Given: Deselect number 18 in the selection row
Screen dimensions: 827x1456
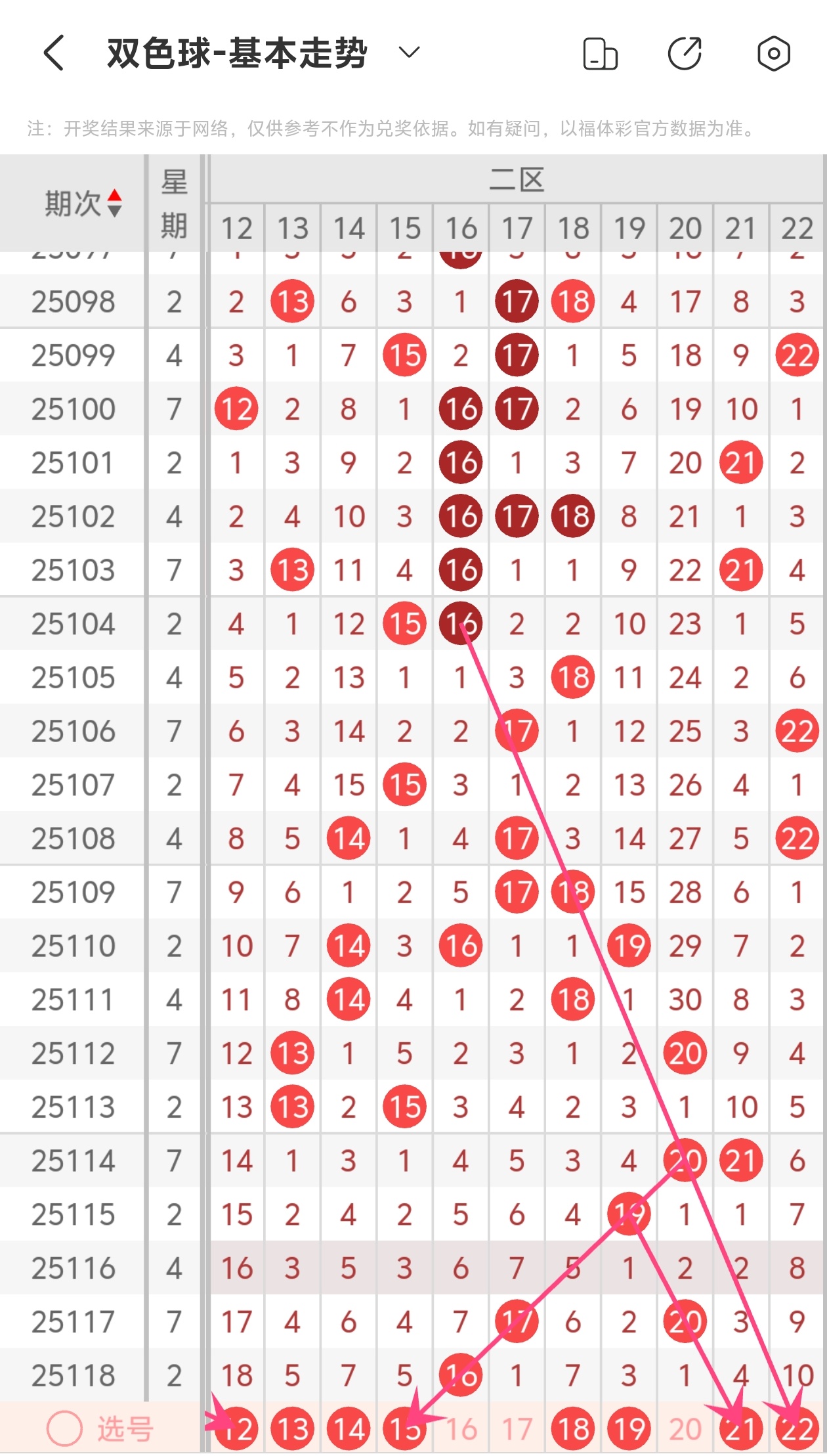Looking at the screenshot, I should 573,1429.
